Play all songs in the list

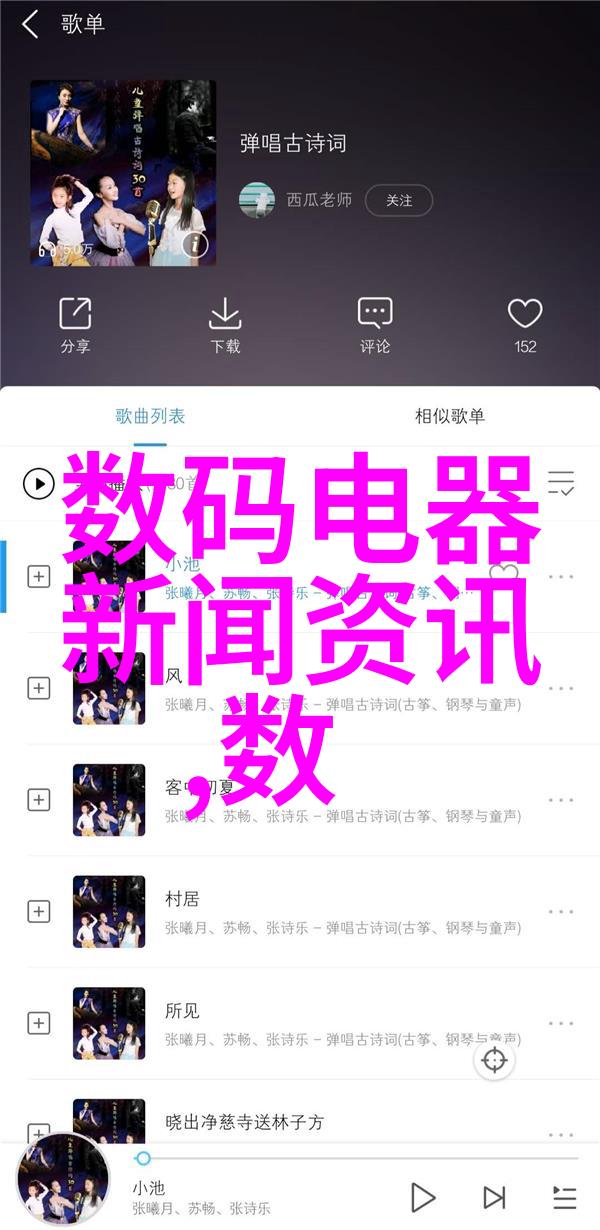pos(38,485)
